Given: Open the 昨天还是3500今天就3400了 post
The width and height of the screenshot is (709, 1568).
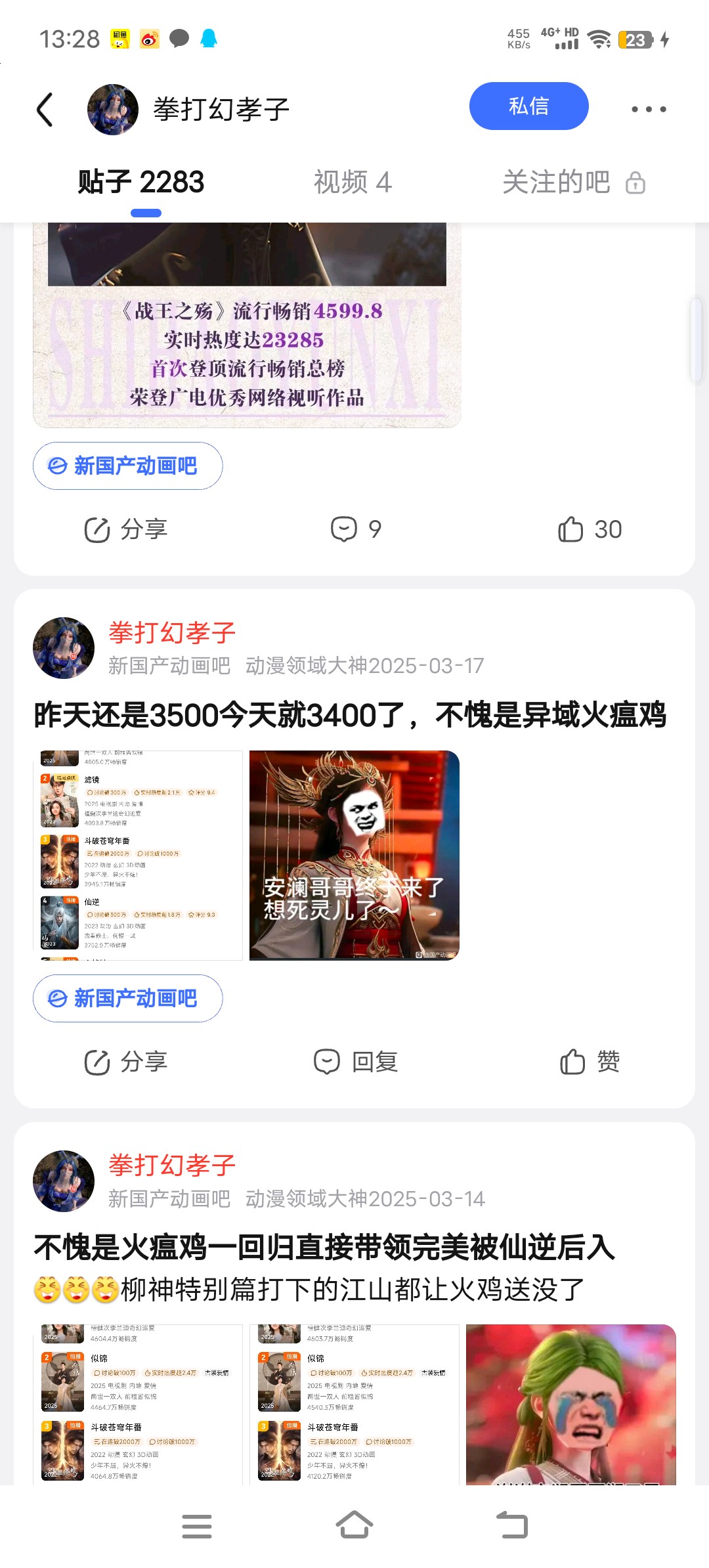Looking at the screenshot, I should click(350, 715).
